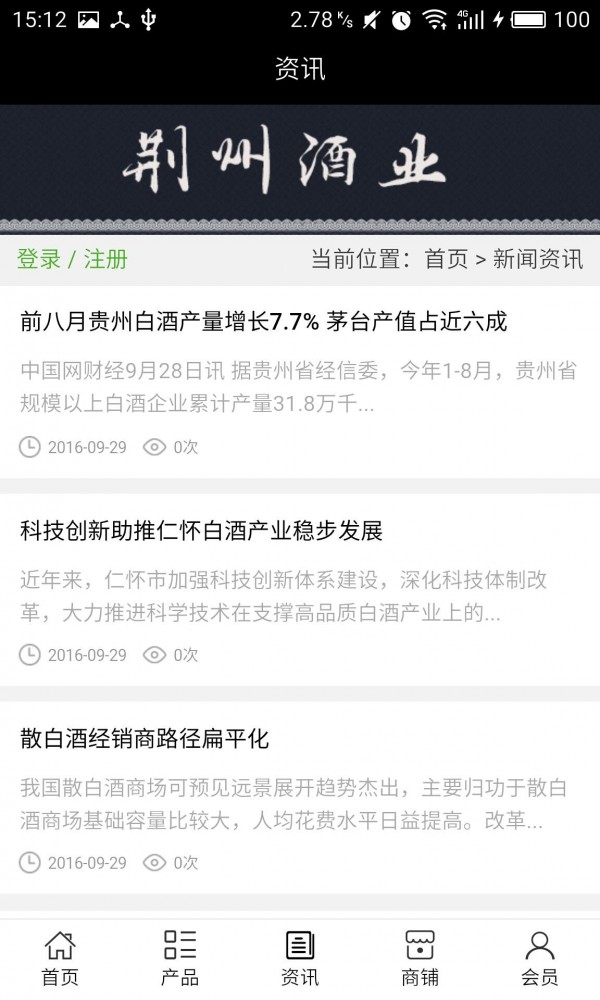Switch to the 首页 home tab
Viewport: 600px width, 1000px height.
pos(60,957)
